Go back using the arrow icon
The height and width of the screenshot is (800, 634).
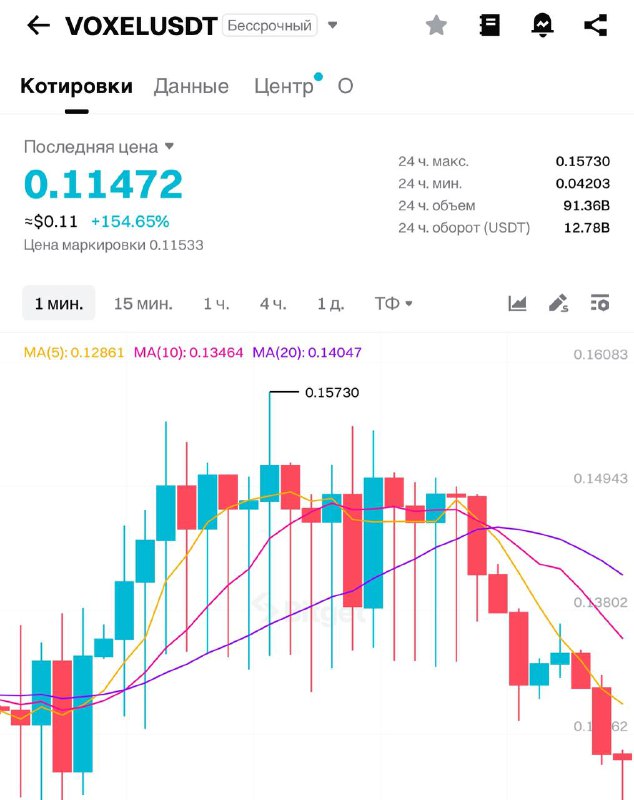[x=38, y=25]
